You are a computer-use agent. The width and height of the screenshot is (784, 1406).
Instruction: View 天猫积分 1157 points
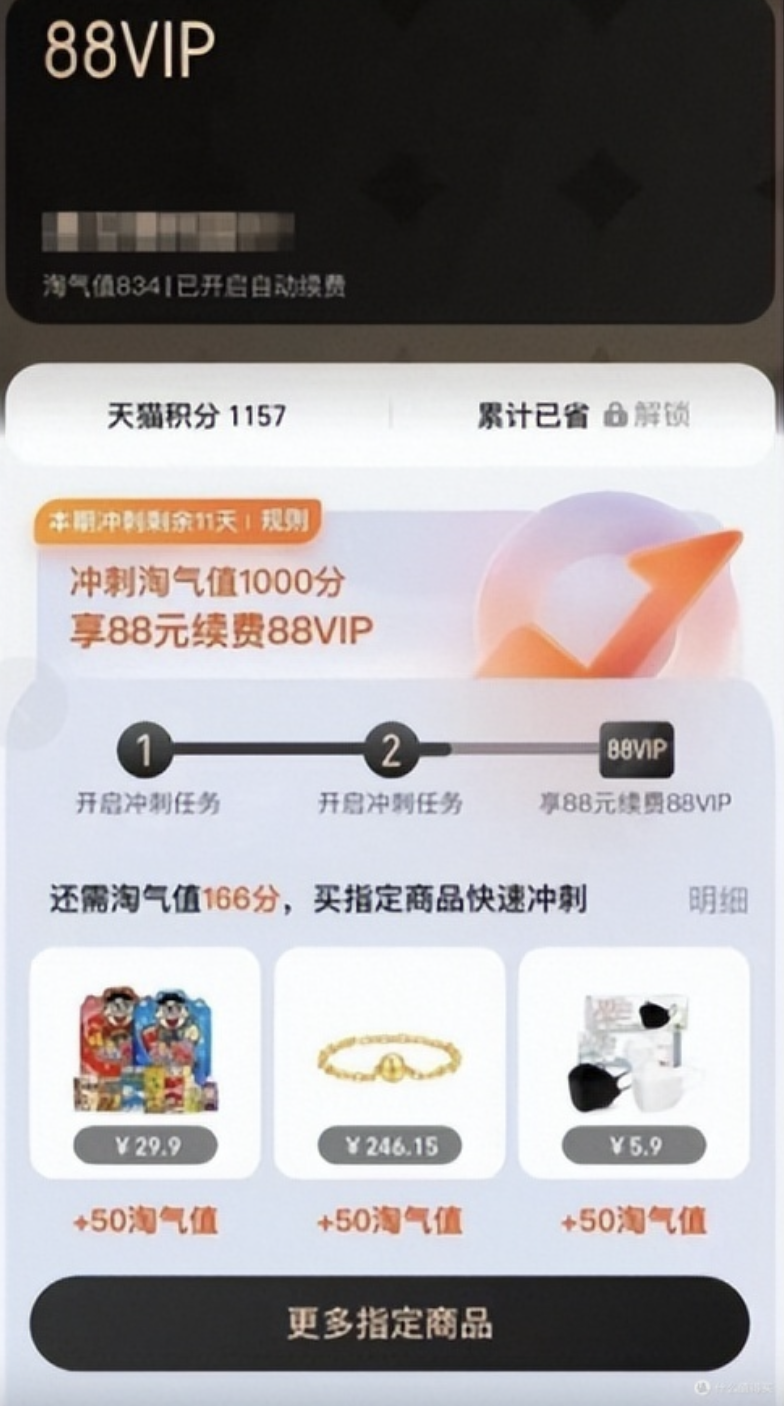click(x=197, y=415)
